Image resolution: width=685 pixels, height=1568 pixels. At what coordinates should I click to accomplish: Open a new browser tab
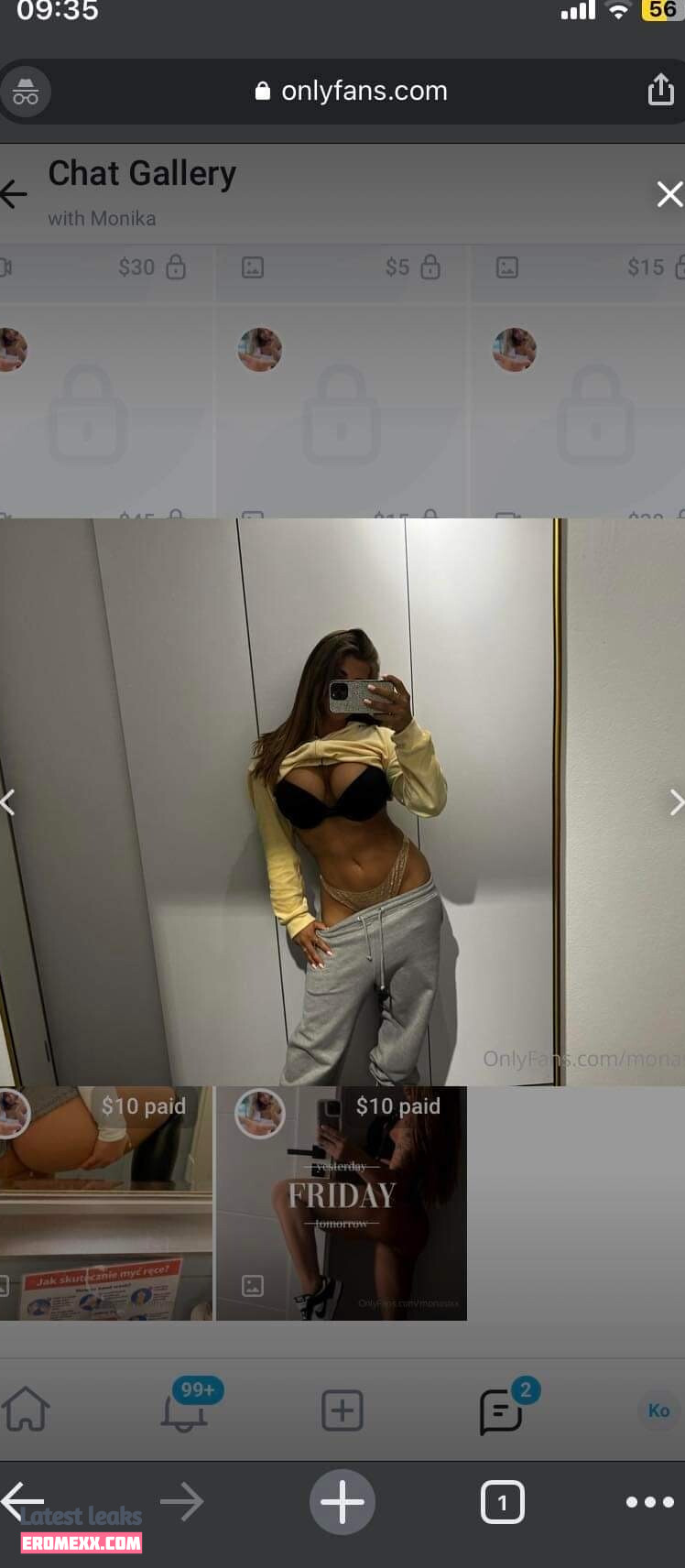342,1502
